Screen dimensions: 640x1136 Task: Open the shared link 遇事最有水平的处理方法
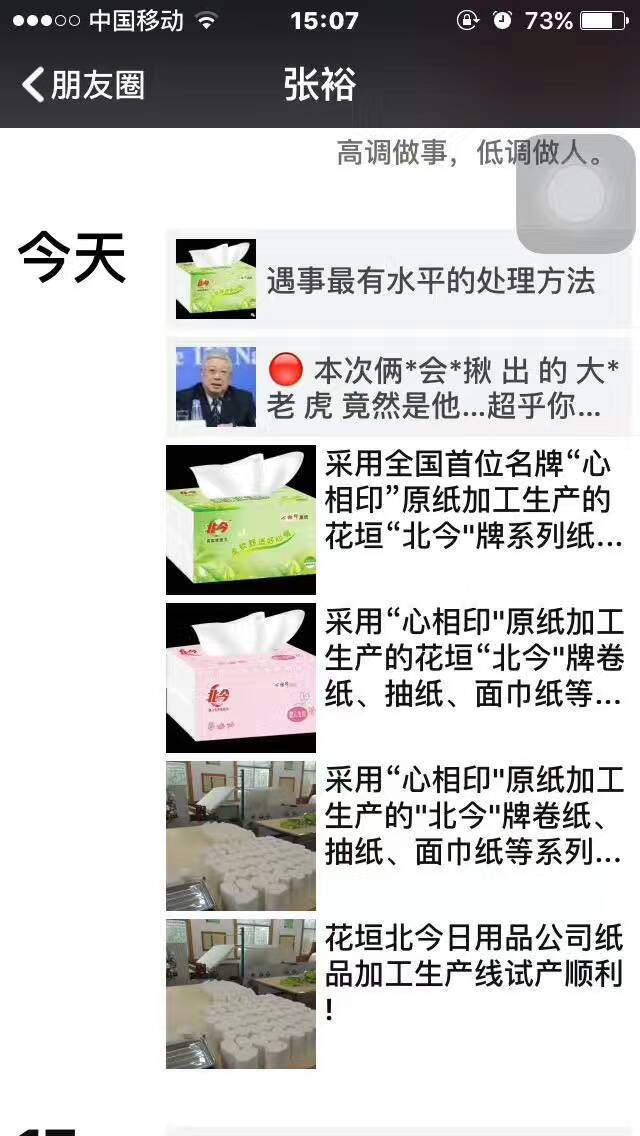tap(400, 279)
